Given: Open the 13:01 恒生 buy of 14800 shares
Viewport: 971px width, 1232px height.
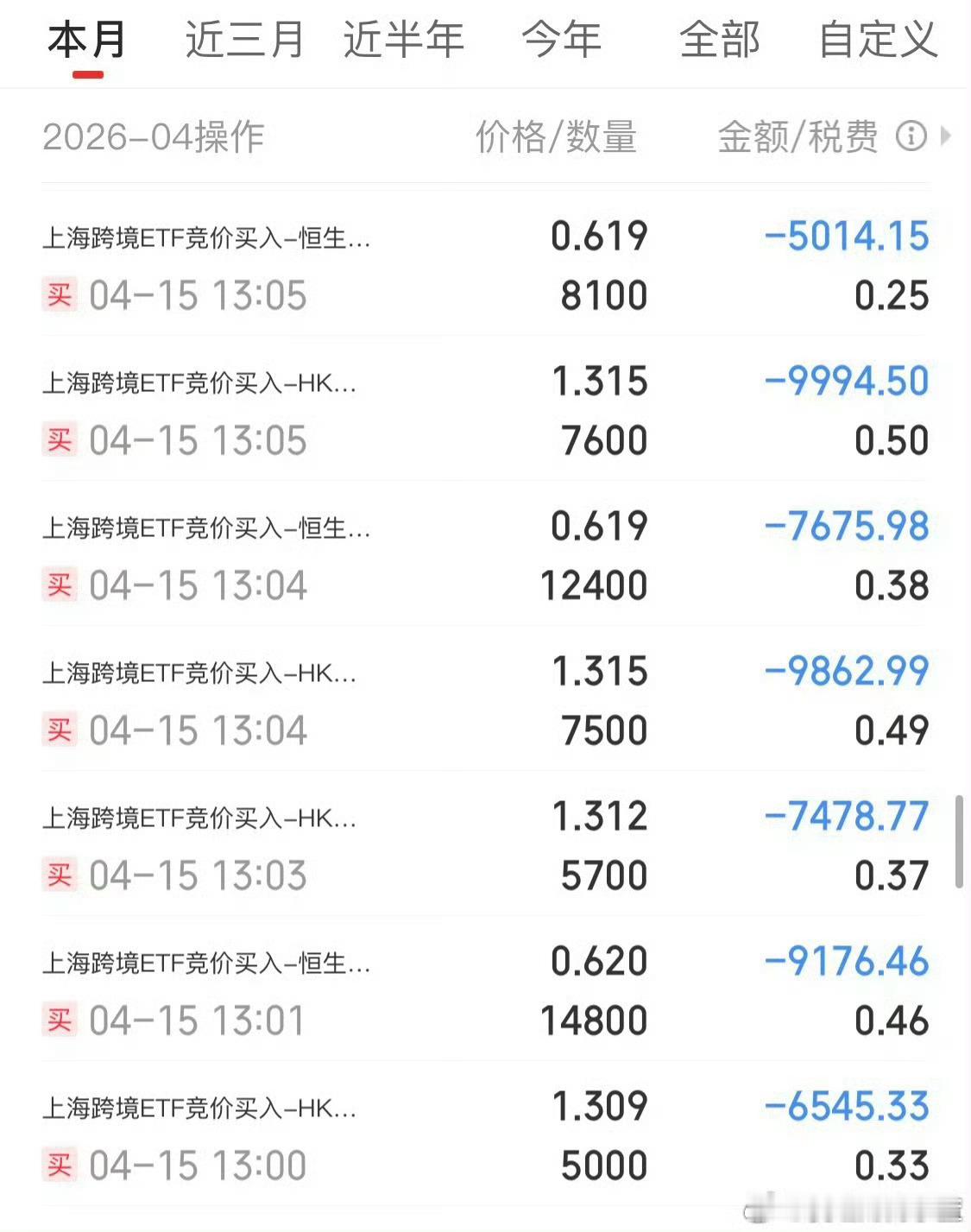Looking at the screenshot, I should tap(483, 991).
